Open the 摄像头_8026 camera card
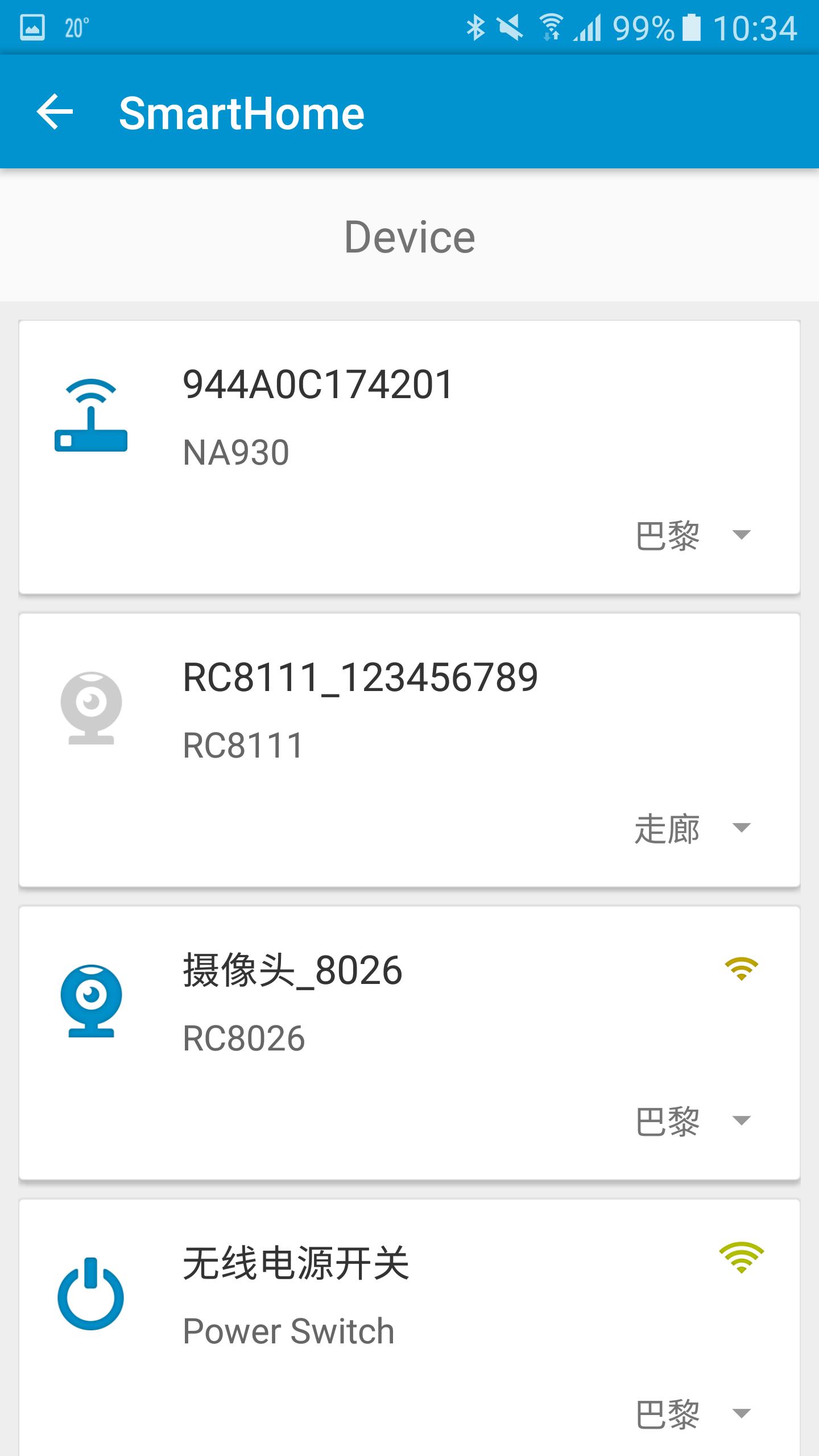This screenshot has height=1456, width=819. pyautogui.click(x=409, y=1043)
